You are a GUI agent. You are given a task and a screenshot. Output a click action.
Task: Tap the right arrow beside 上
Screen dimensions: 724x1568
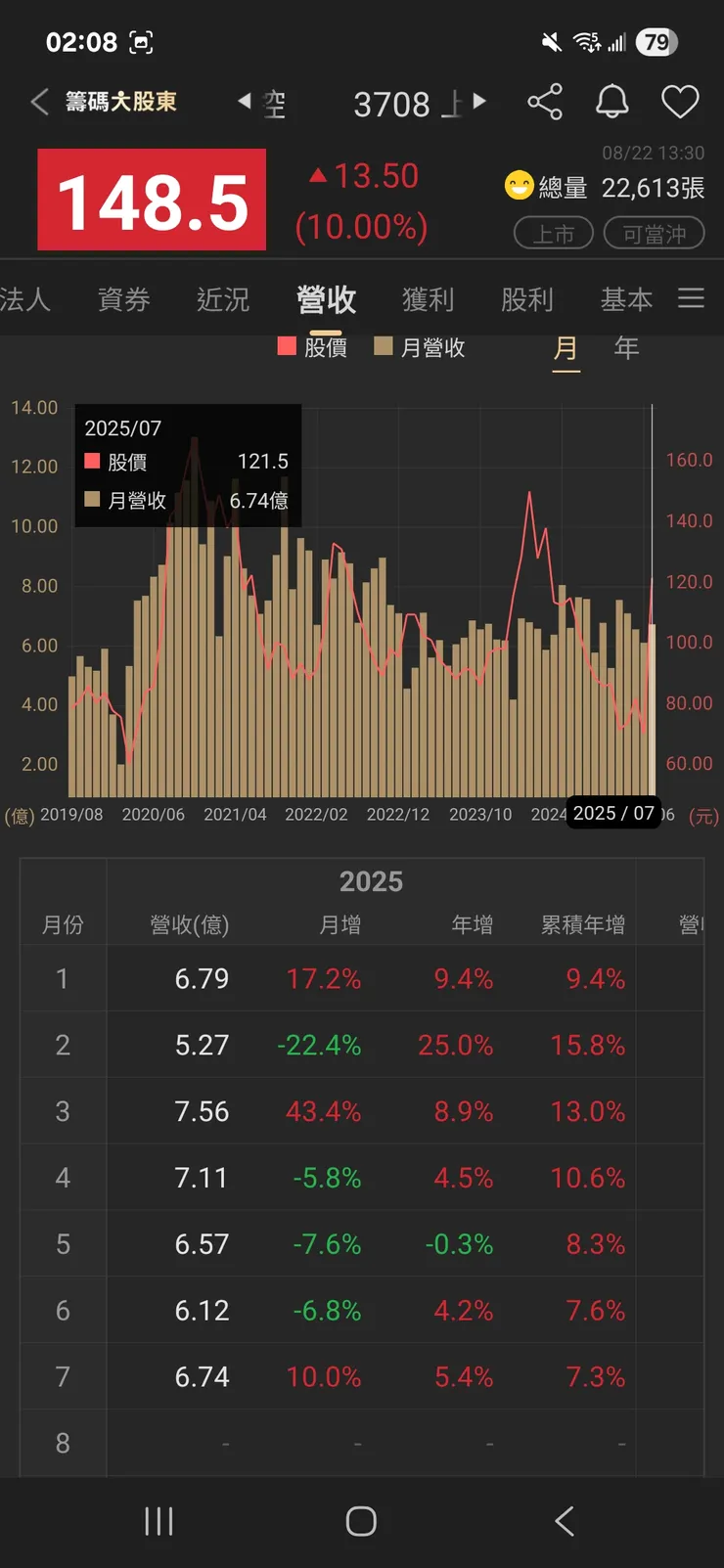pos(478,102)
